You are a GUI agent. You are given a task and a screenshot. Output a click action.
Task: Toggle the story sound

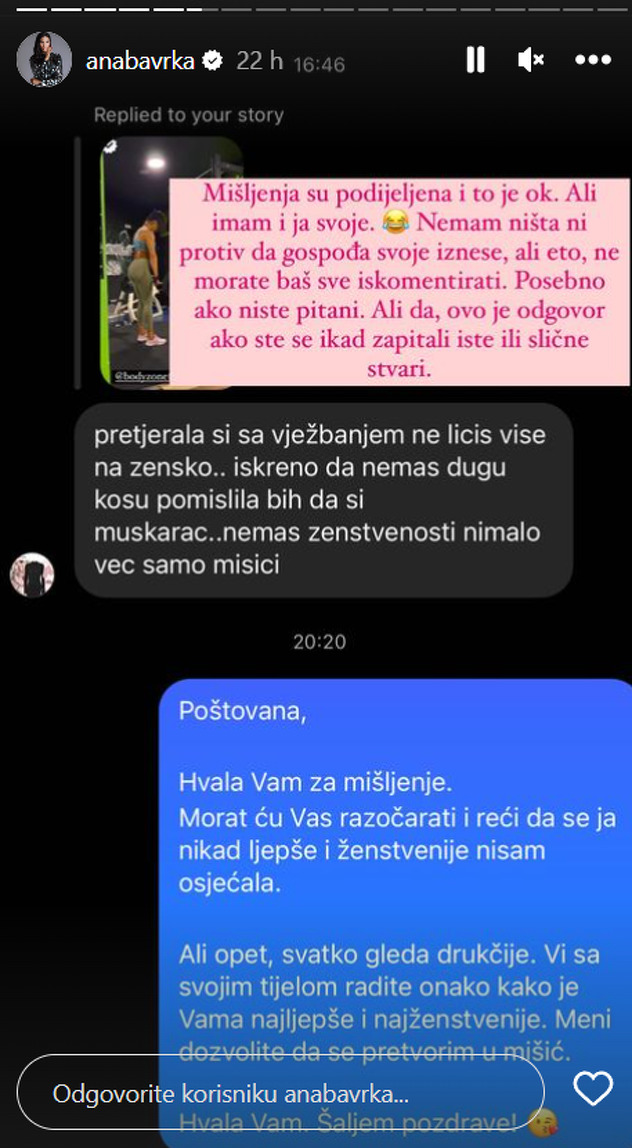pyautogui.click(x=530, y=60)
